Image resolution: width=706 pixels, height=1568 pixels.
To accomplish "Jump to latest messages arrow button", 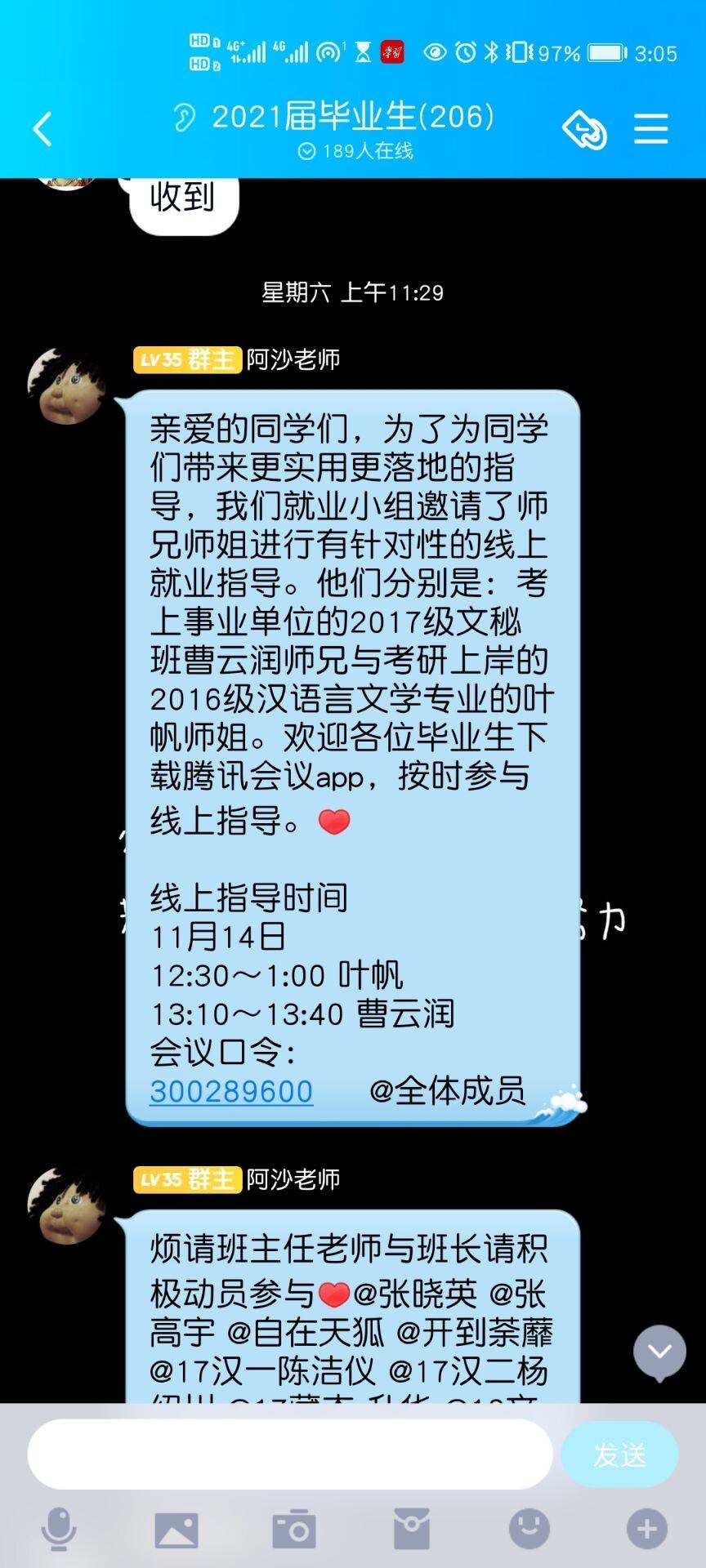I will tap(659, 1352).
